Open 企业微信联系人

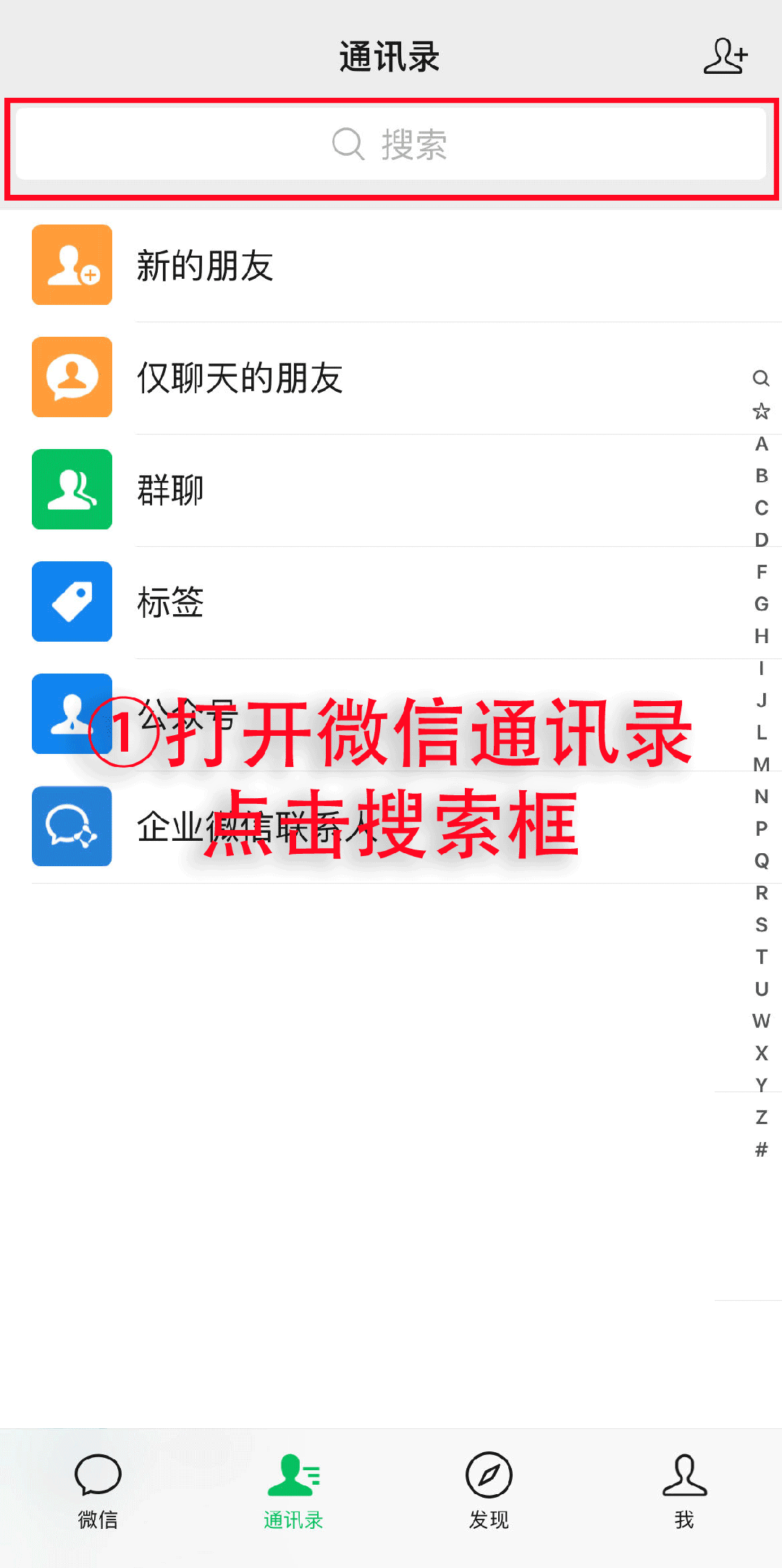(x=391, y=826)
